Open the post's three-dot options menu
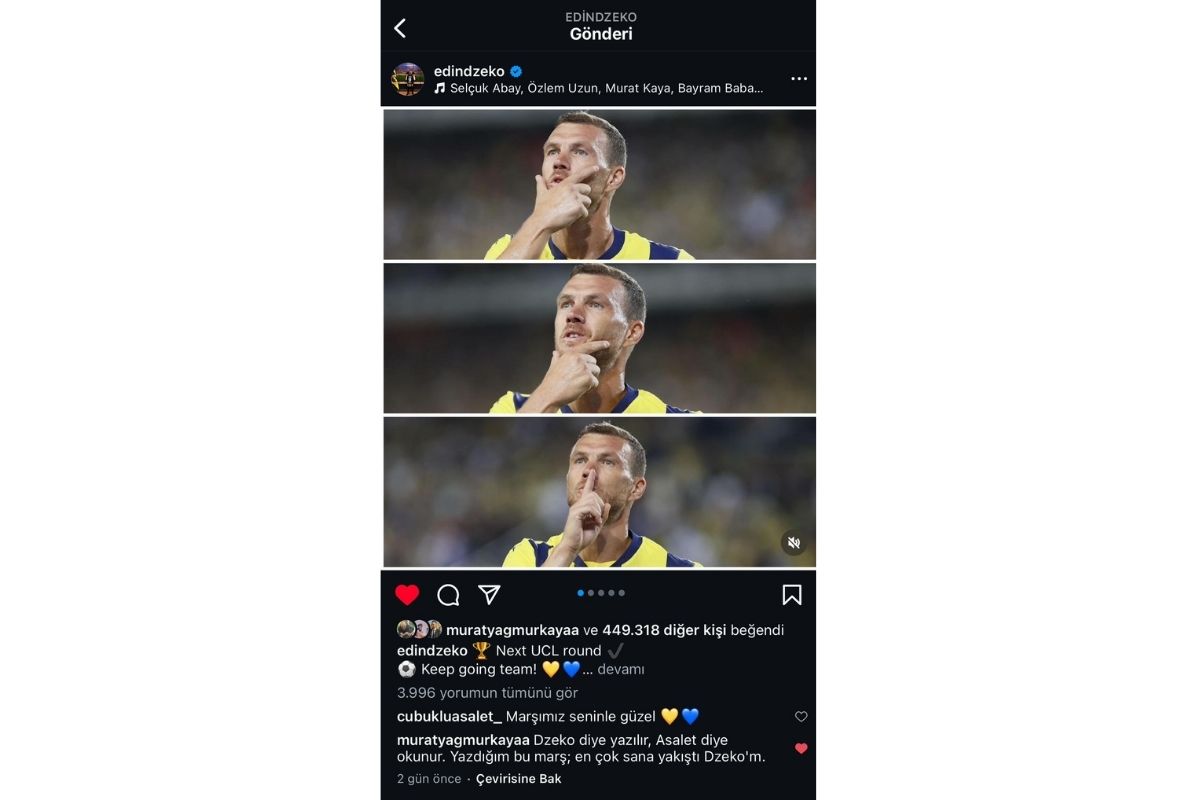Screen dimensions: 1200x800 point(798,79)
